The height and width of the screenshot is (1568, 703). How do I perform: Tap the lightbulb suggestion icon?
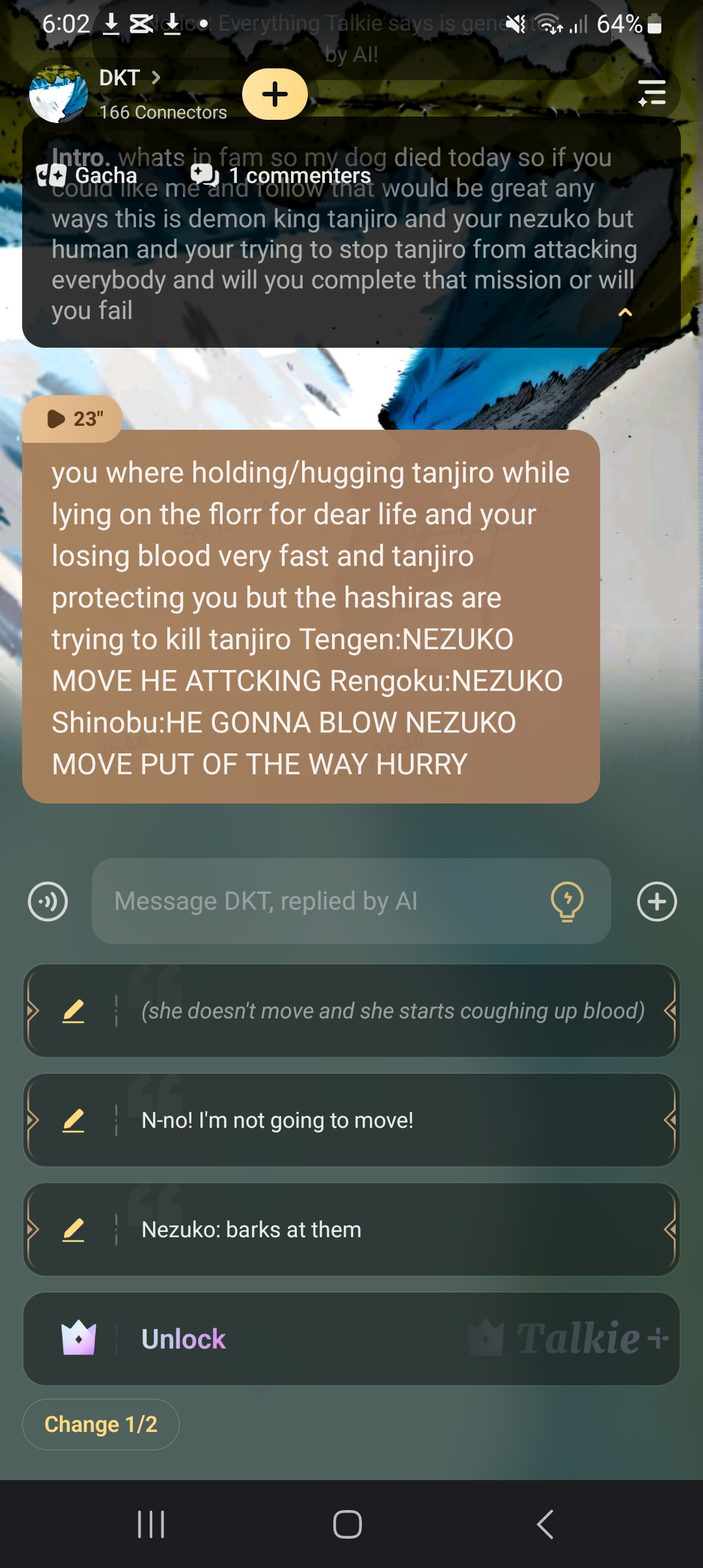click(567, 902)
